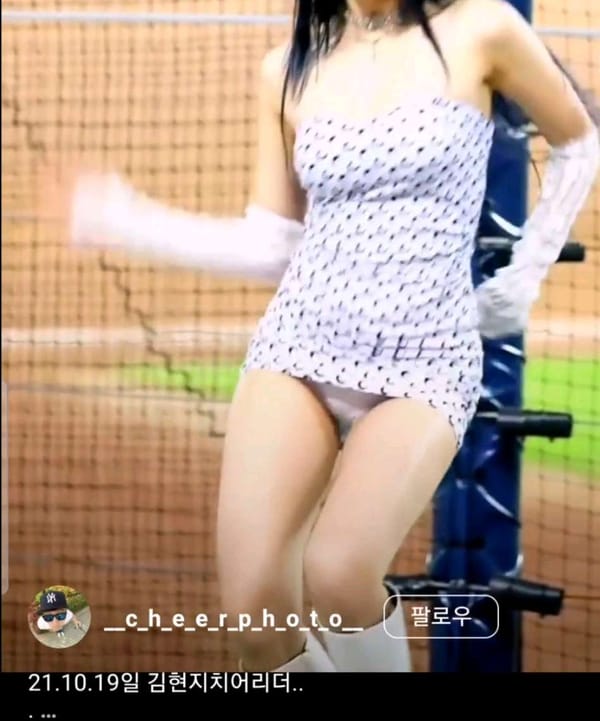Image resolution: width=600 pixels, height=721 pixels.
Task: Tap the 팔로우 follow button
Action: tap(440, 616)
